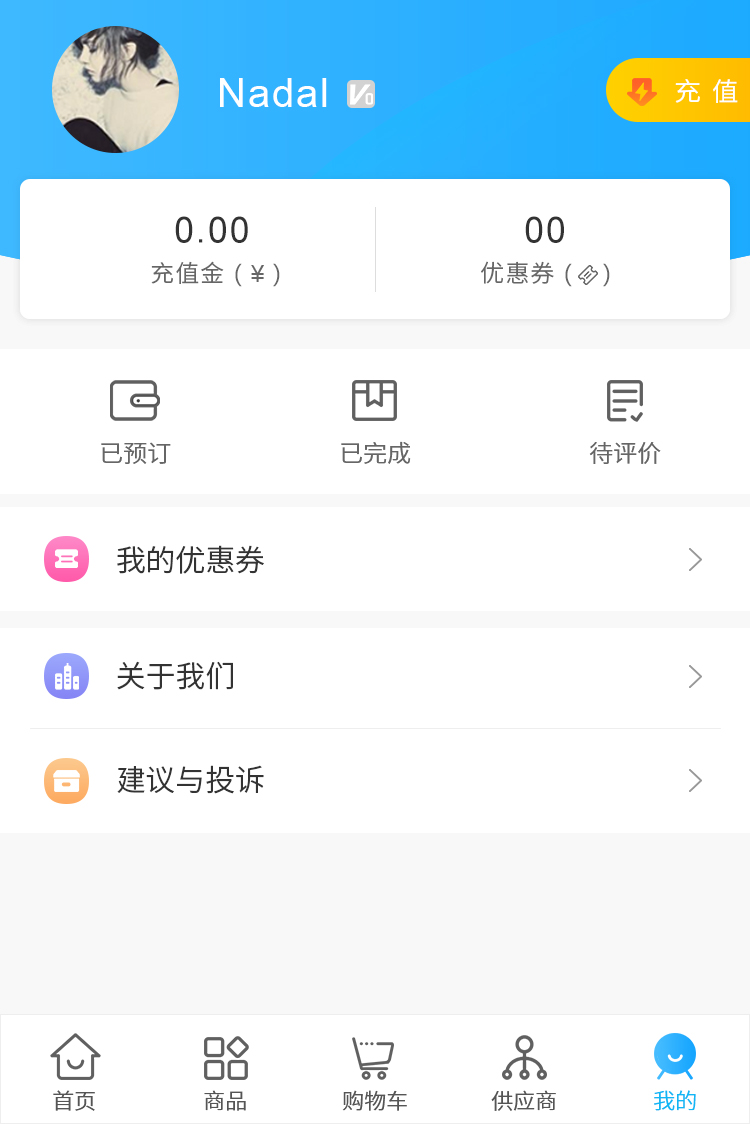750x1124 pixels.
Task: Go to the 购物车 cart tab
Action: point(375,1071)
